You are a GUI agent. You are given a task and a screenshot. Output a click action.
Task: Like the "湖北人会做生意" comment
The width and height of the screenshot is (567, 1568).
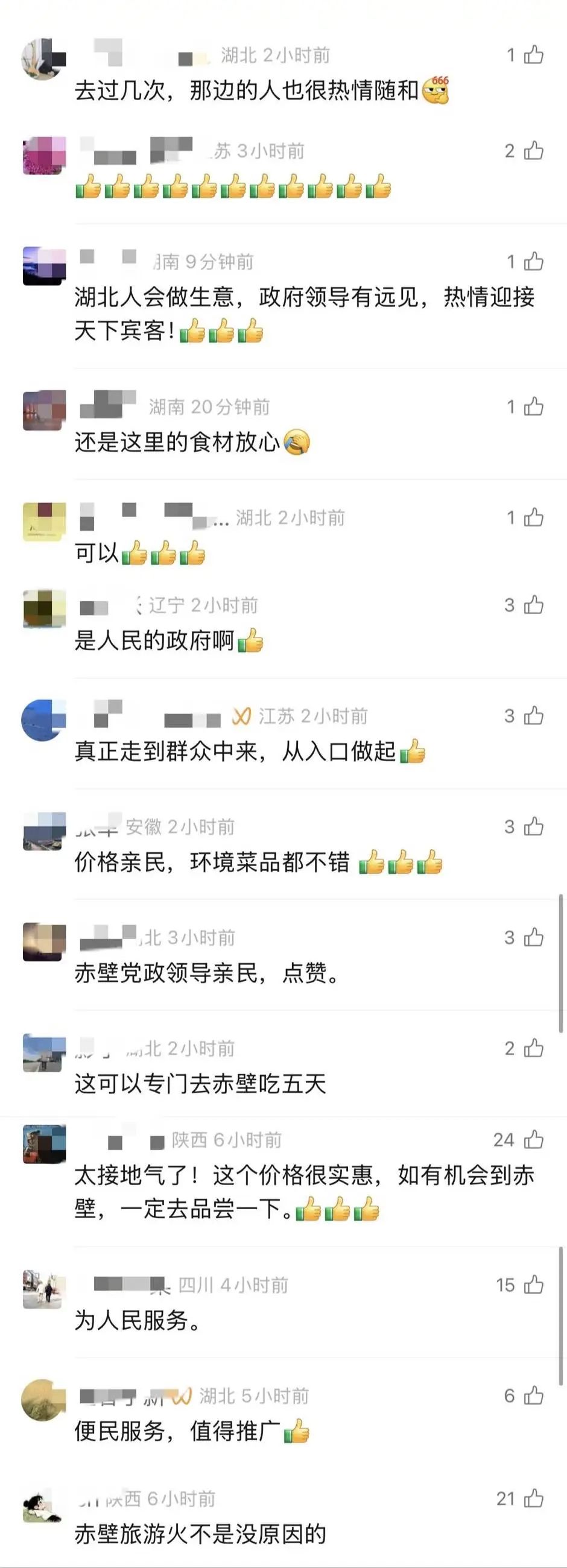pos(534,260)
